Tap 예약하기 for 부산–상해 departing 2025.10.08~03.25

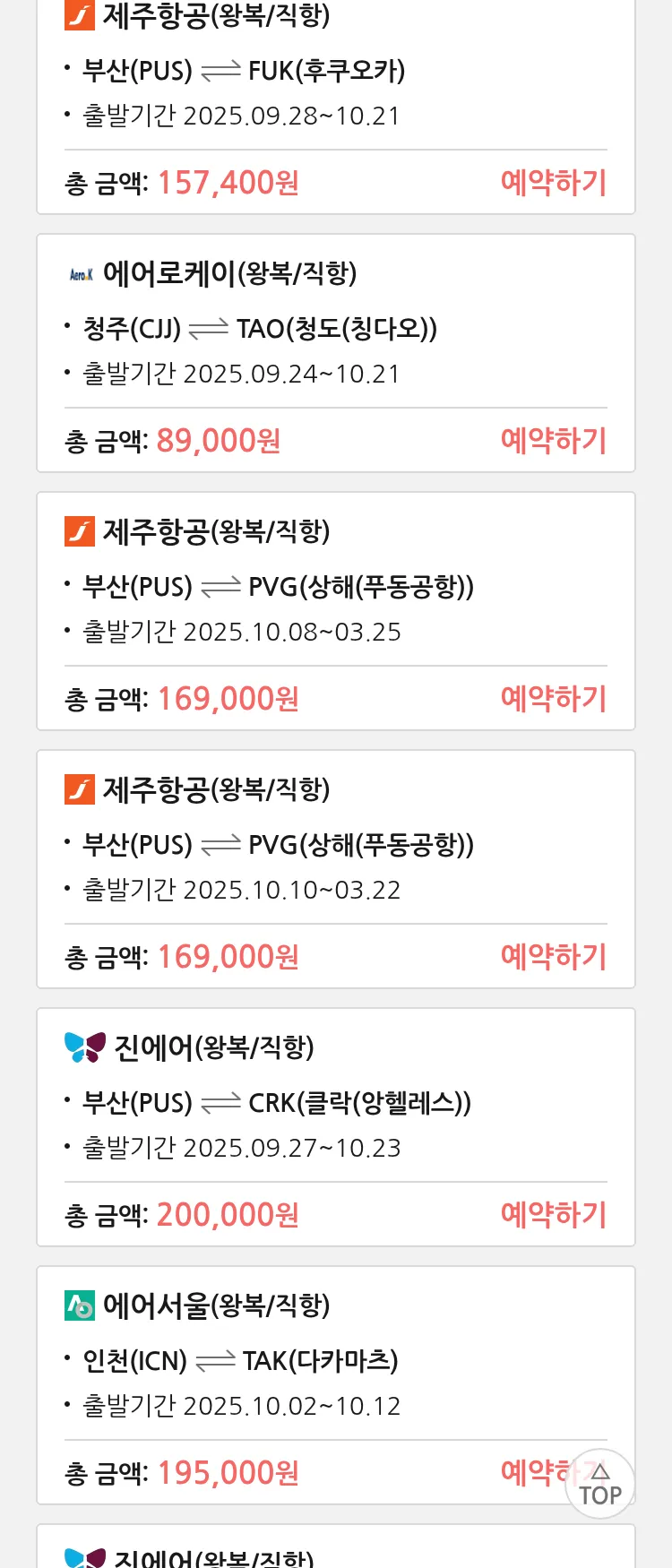(553, 699)
